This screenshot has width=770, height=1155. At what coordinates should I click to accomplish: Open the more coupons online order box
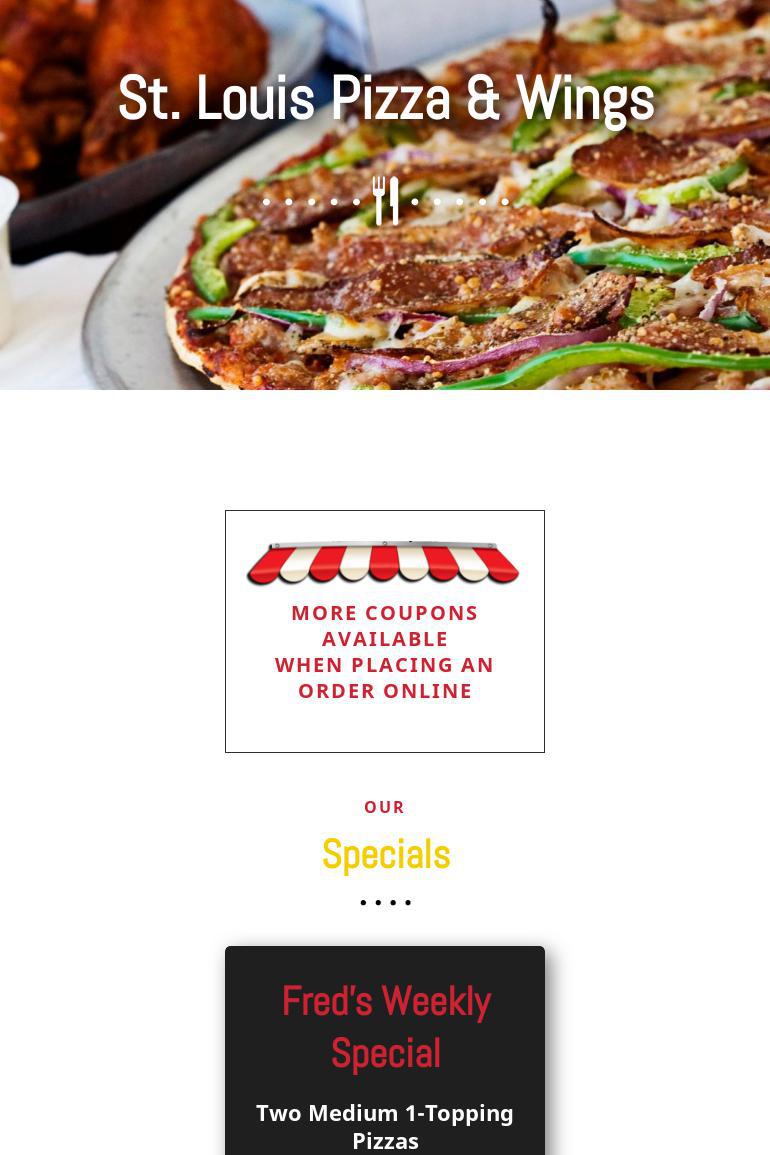[x=385, y=650]
